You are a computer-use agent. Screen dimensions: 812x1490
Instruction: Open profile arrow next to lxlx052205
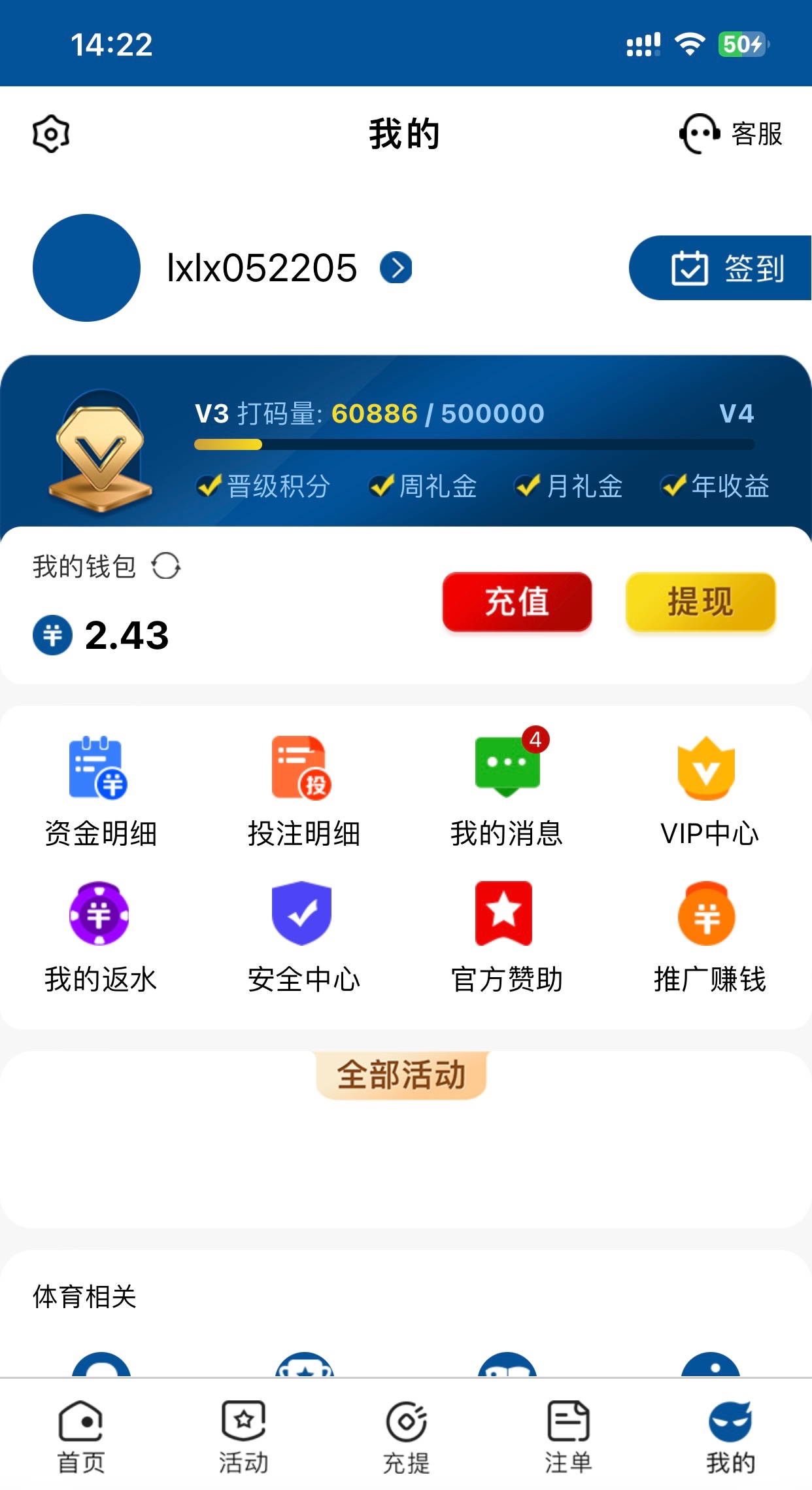[396, 268]
